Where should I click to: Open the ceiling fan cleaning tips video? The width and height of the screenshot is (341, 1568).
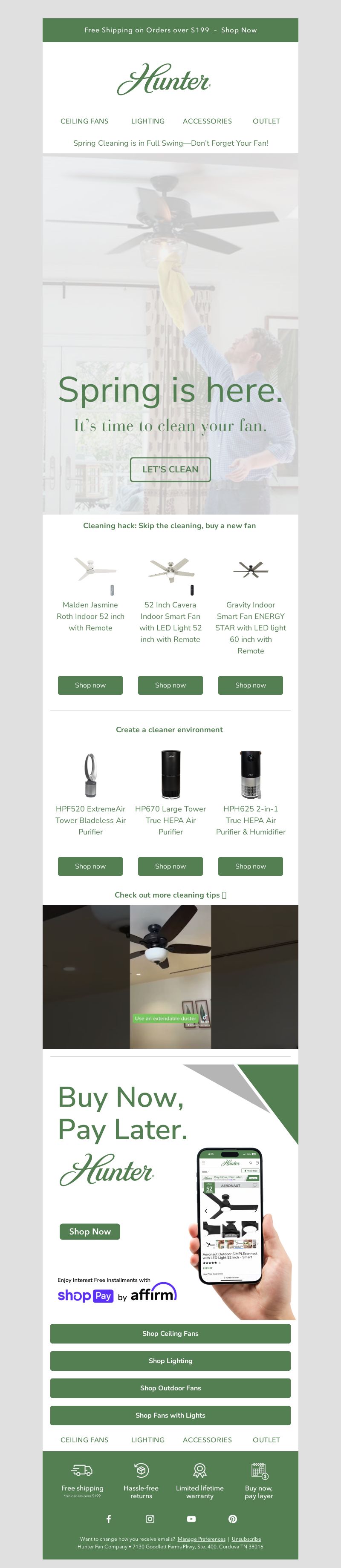170,976
